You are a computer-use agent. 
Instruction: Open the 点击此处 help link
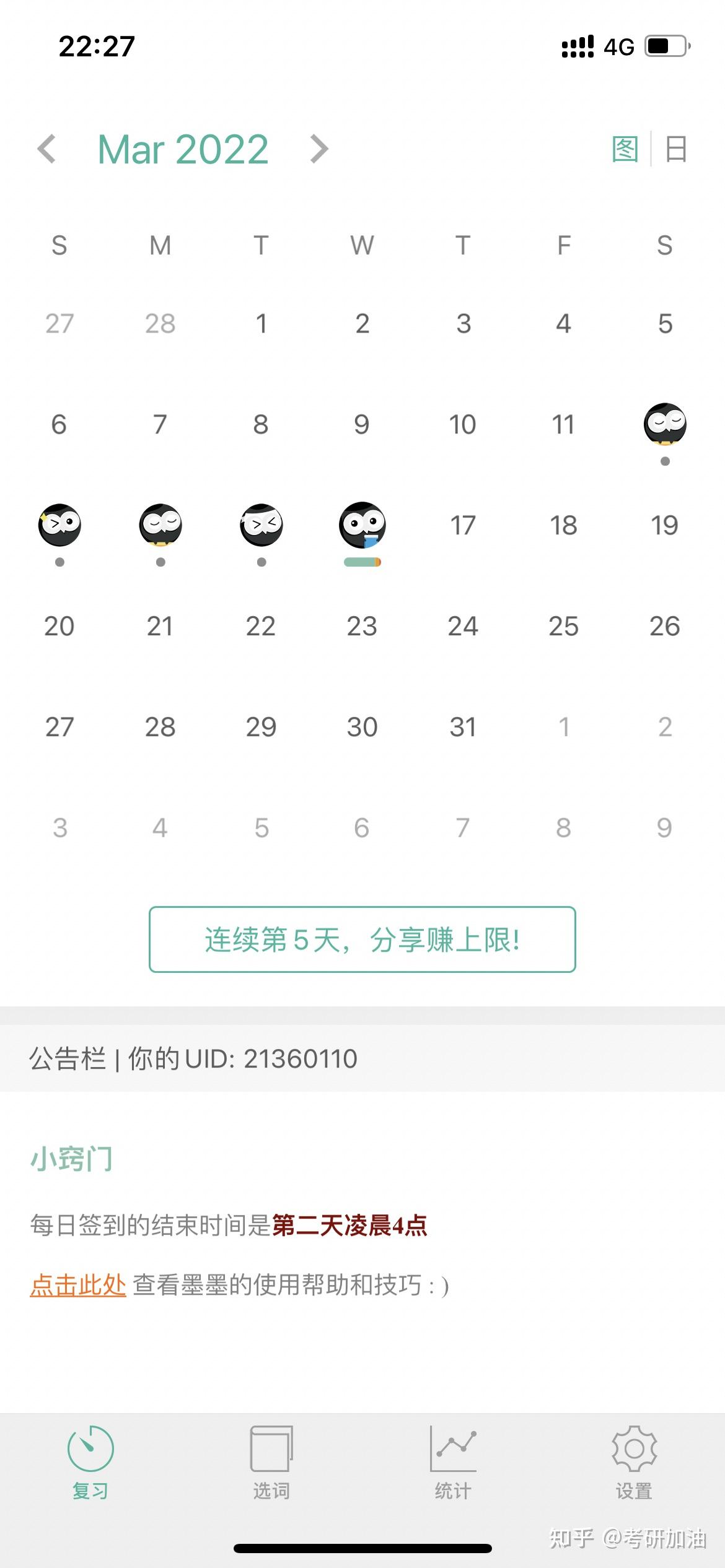[78, 1286]
